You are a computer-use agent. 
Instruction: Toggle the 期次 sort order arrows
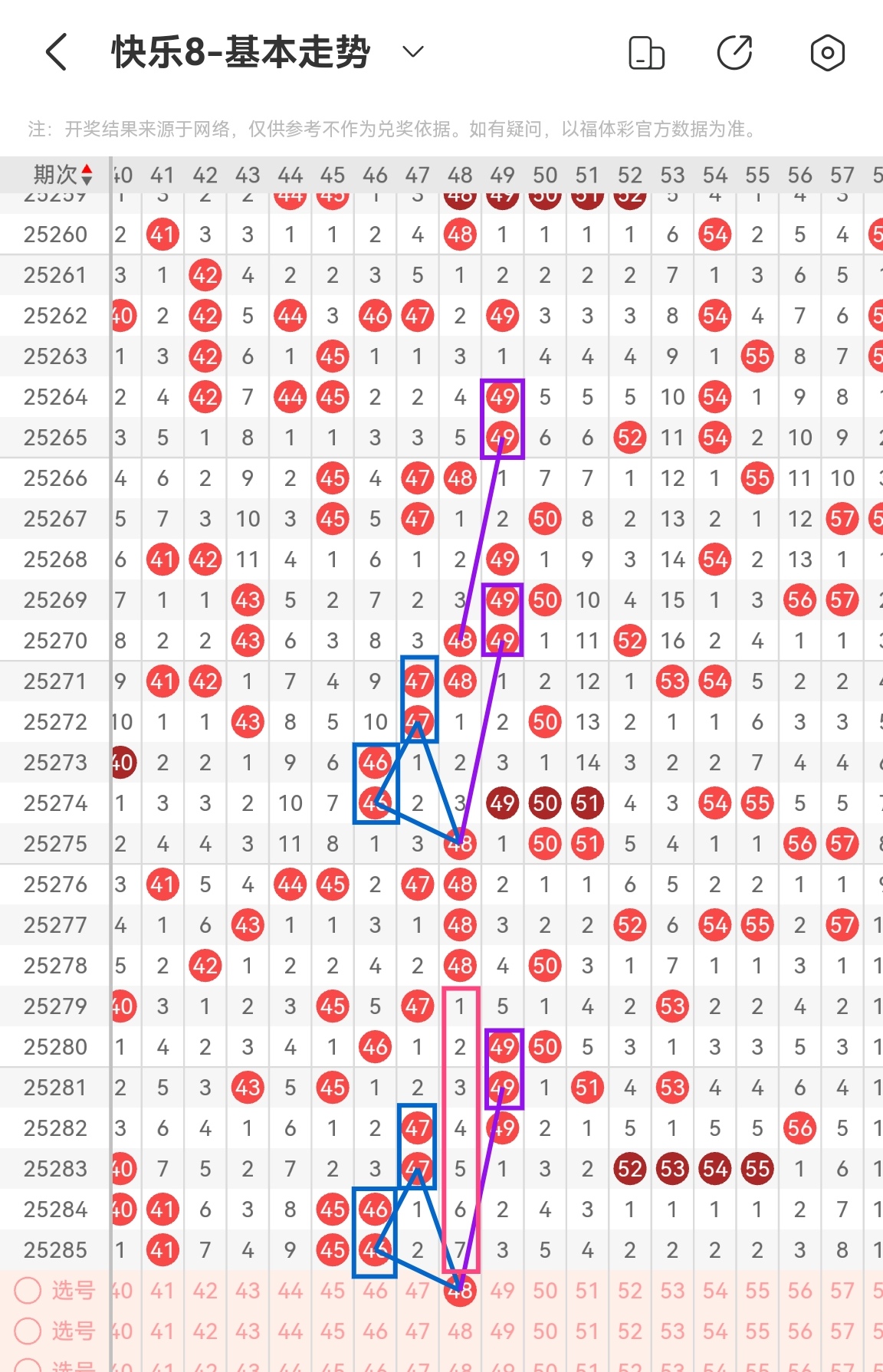87,175
